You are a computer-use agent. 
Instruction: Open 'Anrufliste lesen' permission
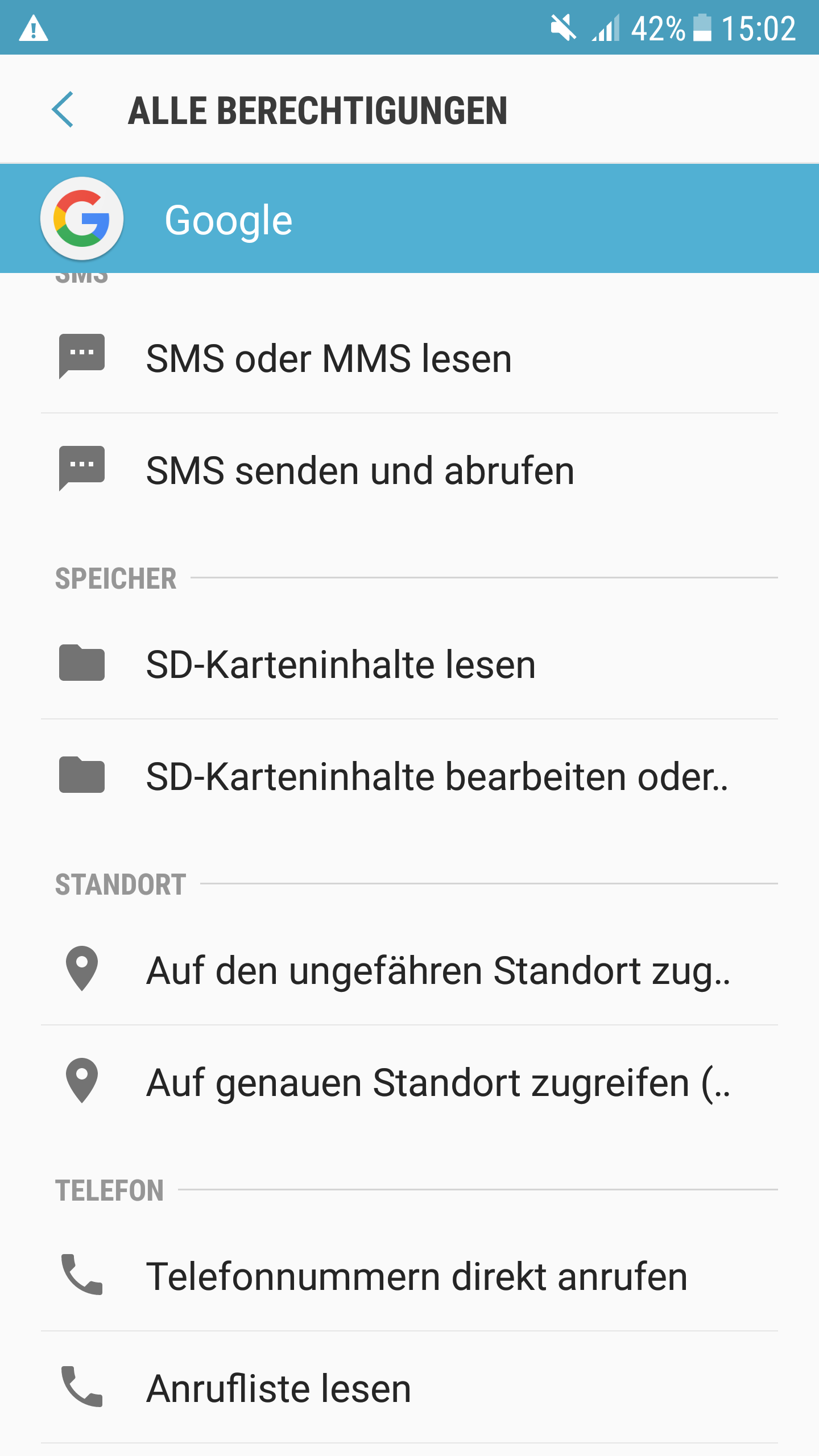(409, 1388)
